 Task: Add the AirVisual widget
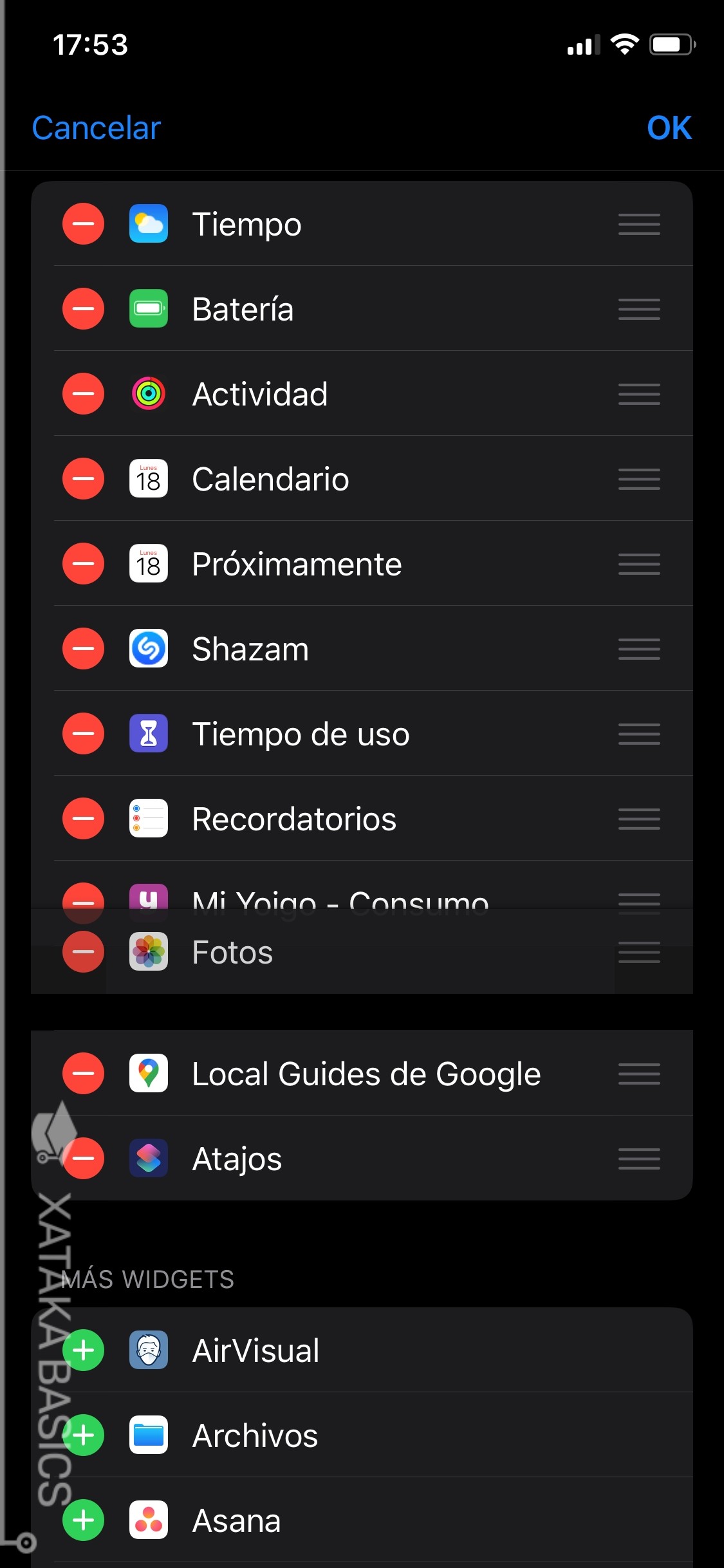(x=83, y=1350)
